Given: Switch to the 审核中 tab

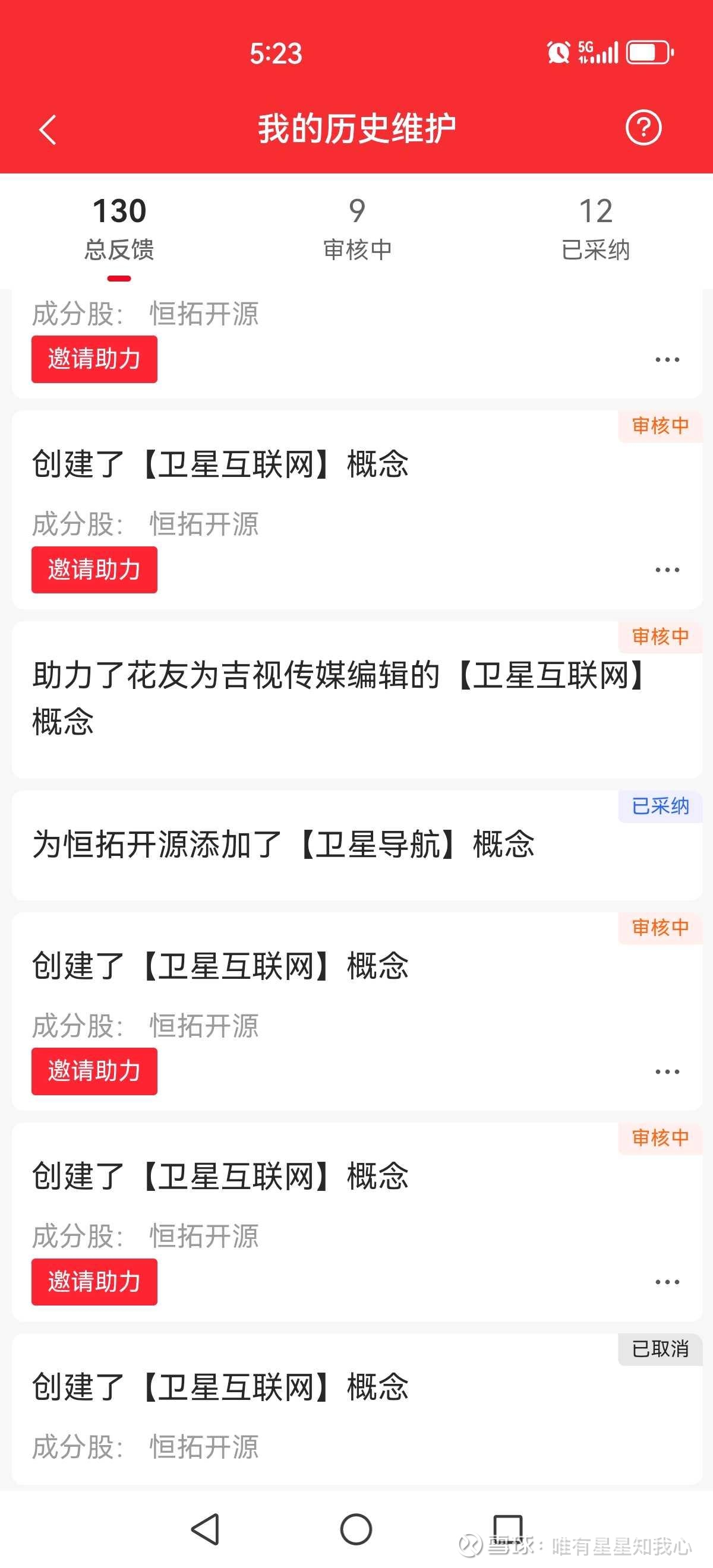Looking at the screenshot, I should [x=357, y=229].
